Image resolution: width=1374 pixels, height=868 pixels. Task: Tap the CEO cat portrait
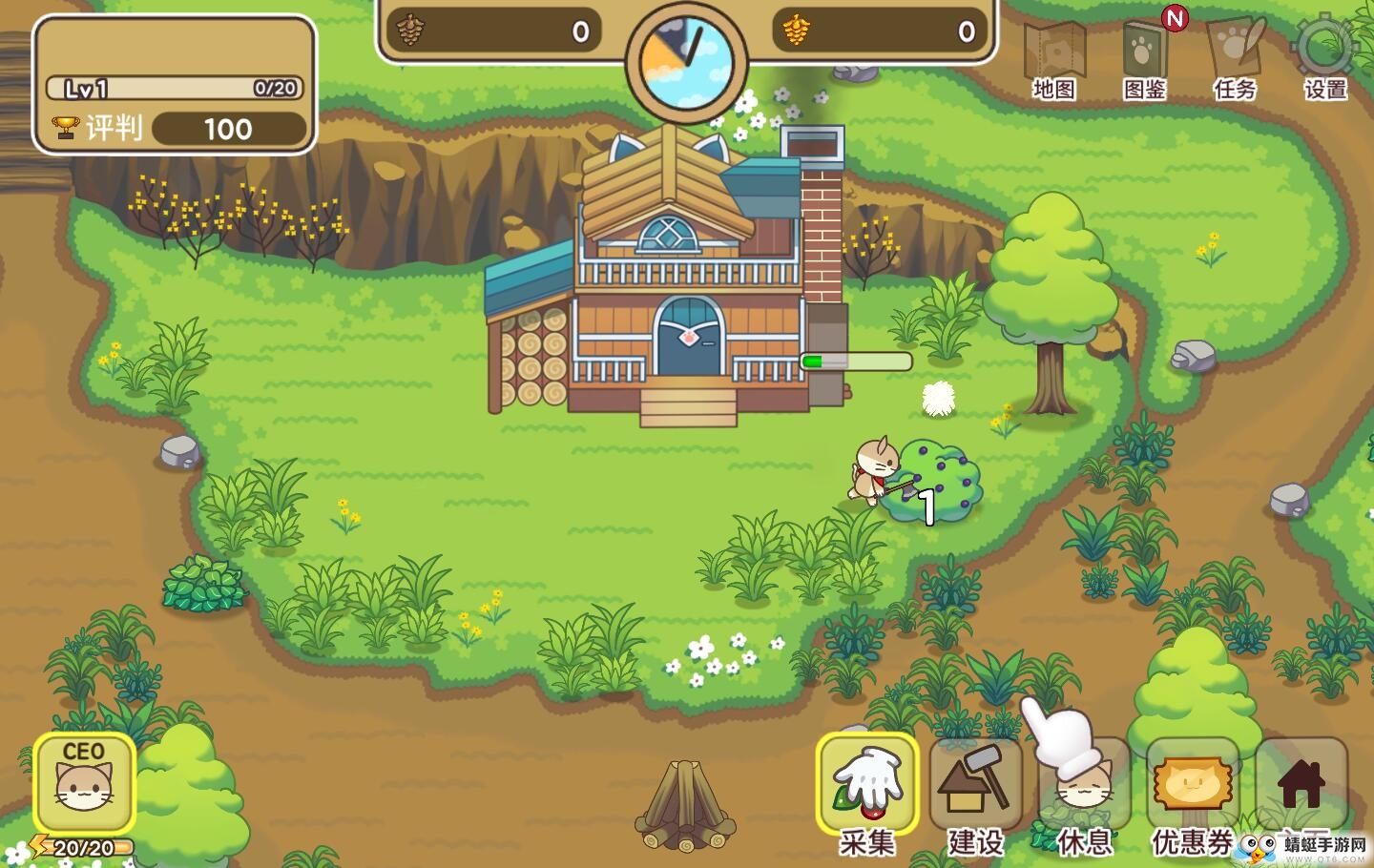pyautogui.click(x=84, y=782)
